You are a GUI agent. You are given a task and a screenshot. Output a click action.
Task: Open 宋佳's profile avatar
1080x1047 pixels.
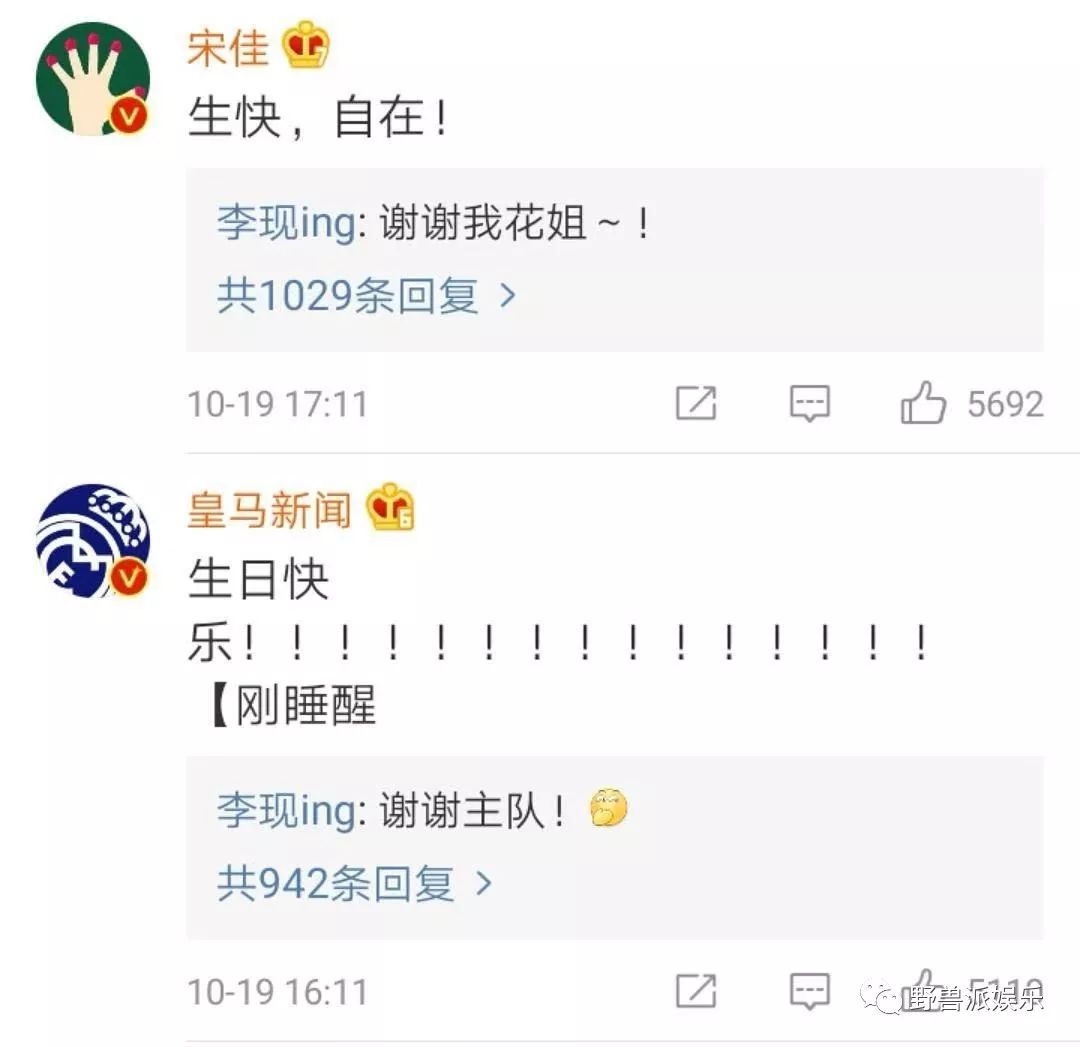click(x=93, y=79)
